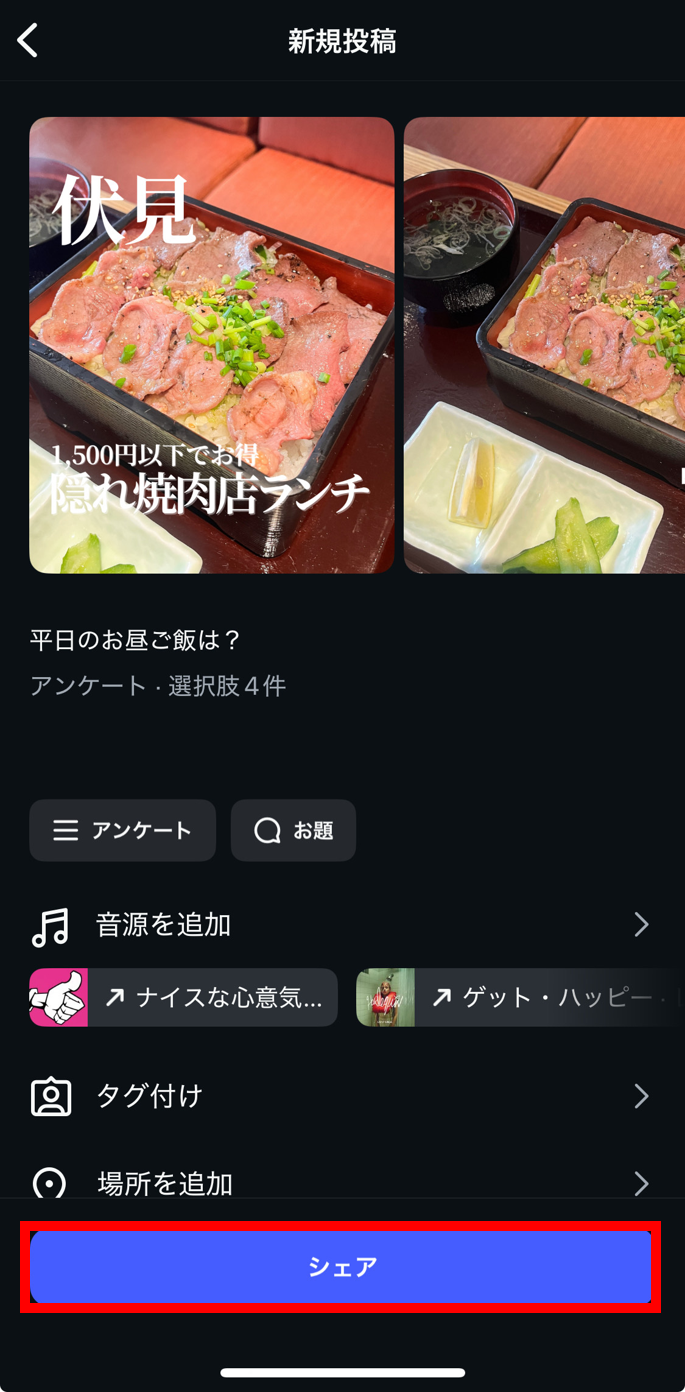This screenshot has width=685, height=1392.
Task: Open the 伏見 cover photo thumbnail
Action: (211, 345)
